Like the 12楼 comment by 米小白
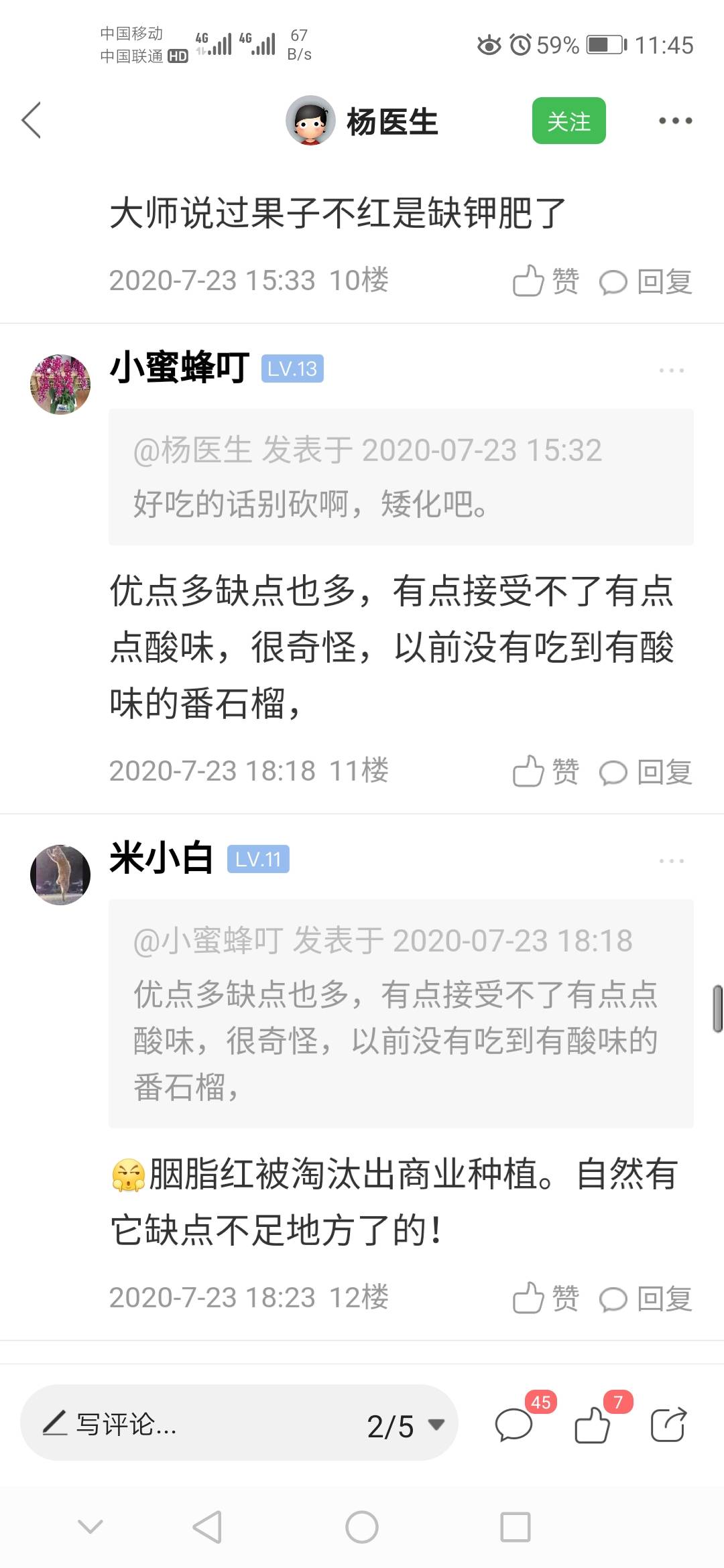 pos(546,1298)
